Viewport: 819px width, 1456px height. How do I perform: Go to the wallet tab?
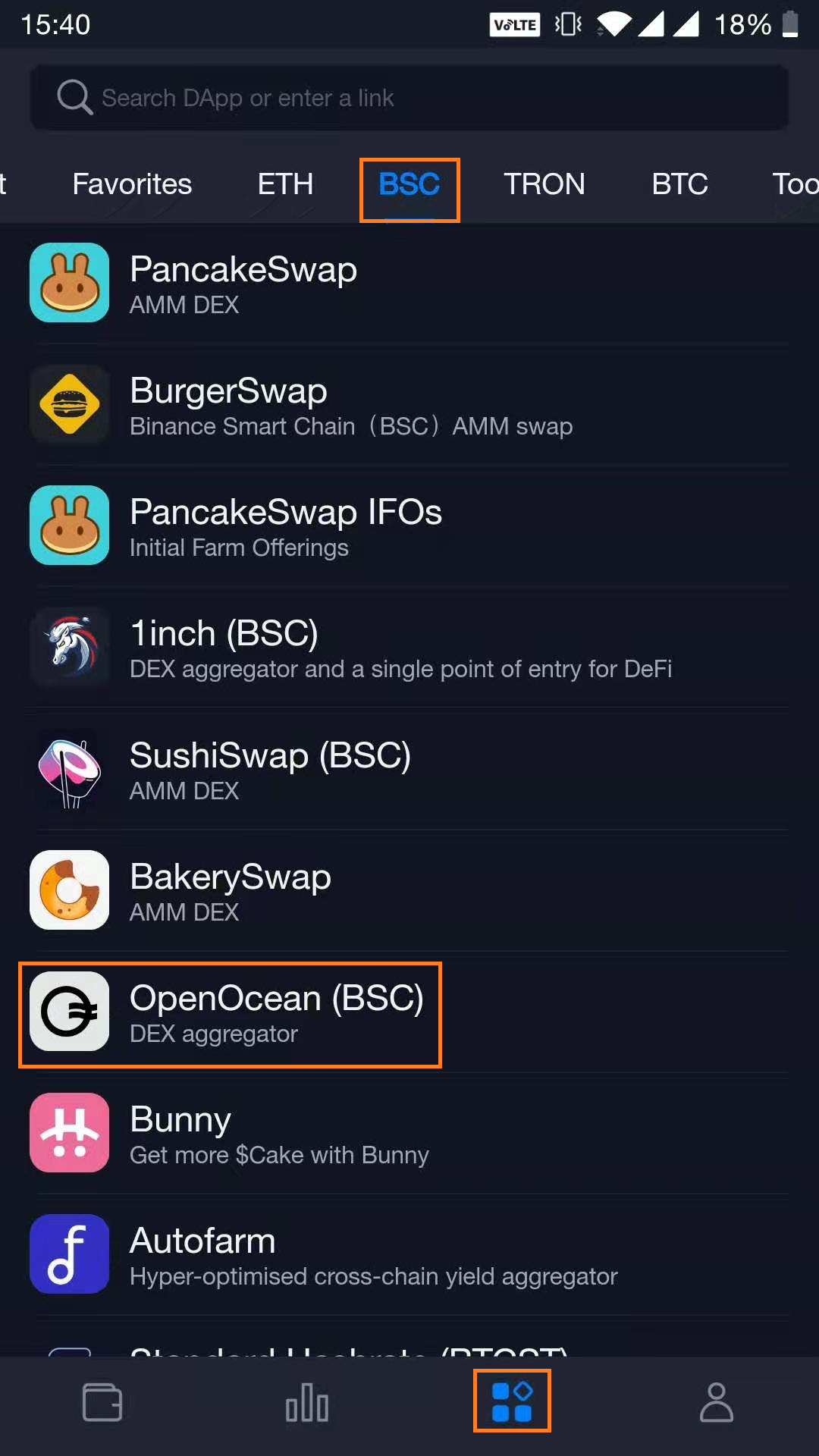102,1402
